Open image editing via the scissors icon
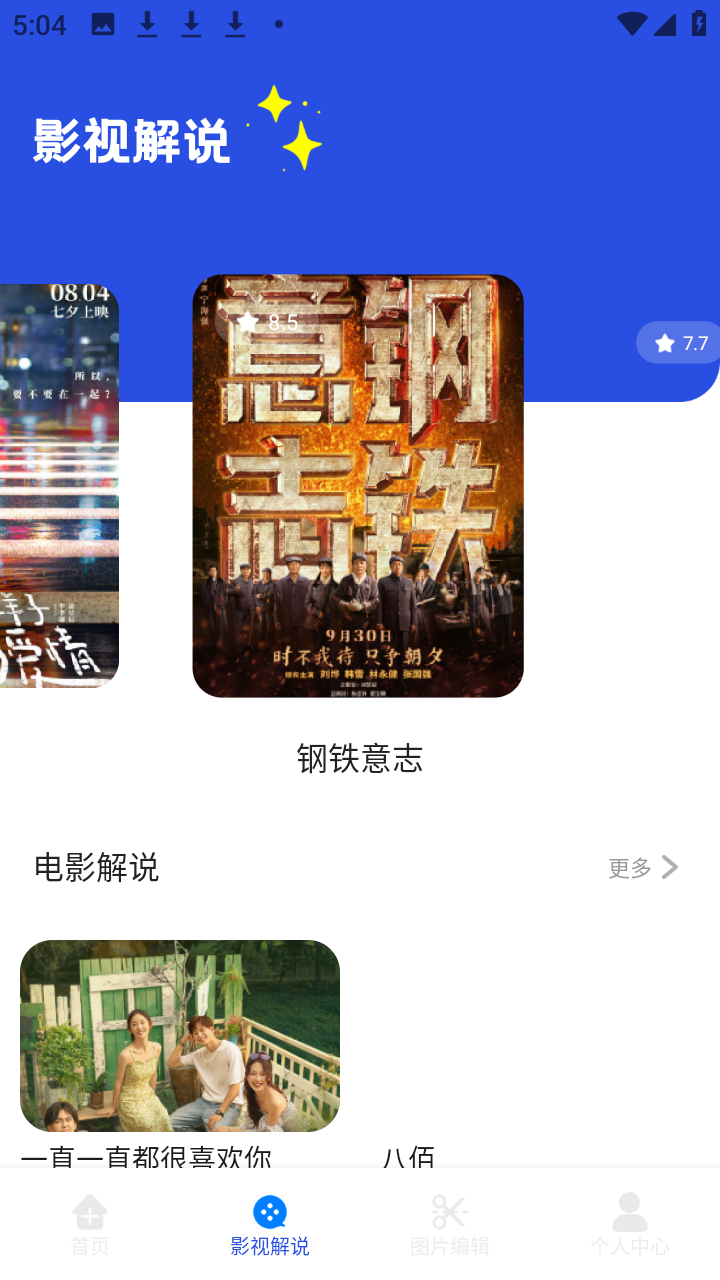The height and width of the screenshot is (1280, 720). pos(449,1213)
